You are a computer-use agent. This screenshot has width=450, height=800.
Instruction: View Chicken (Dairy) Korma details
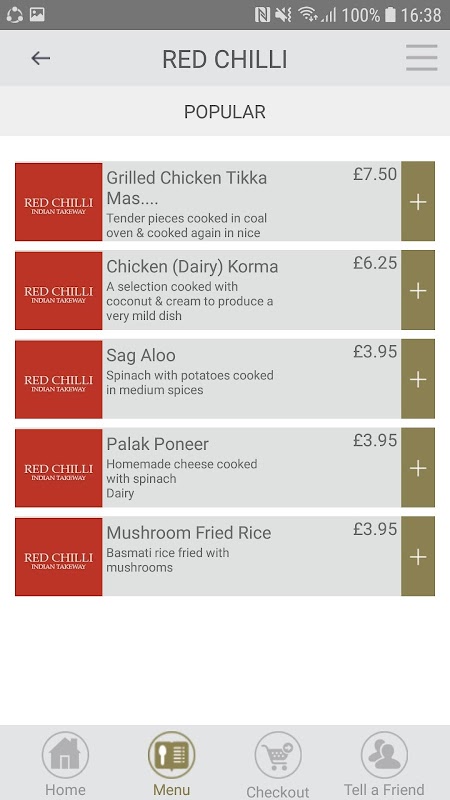[208, 290]
